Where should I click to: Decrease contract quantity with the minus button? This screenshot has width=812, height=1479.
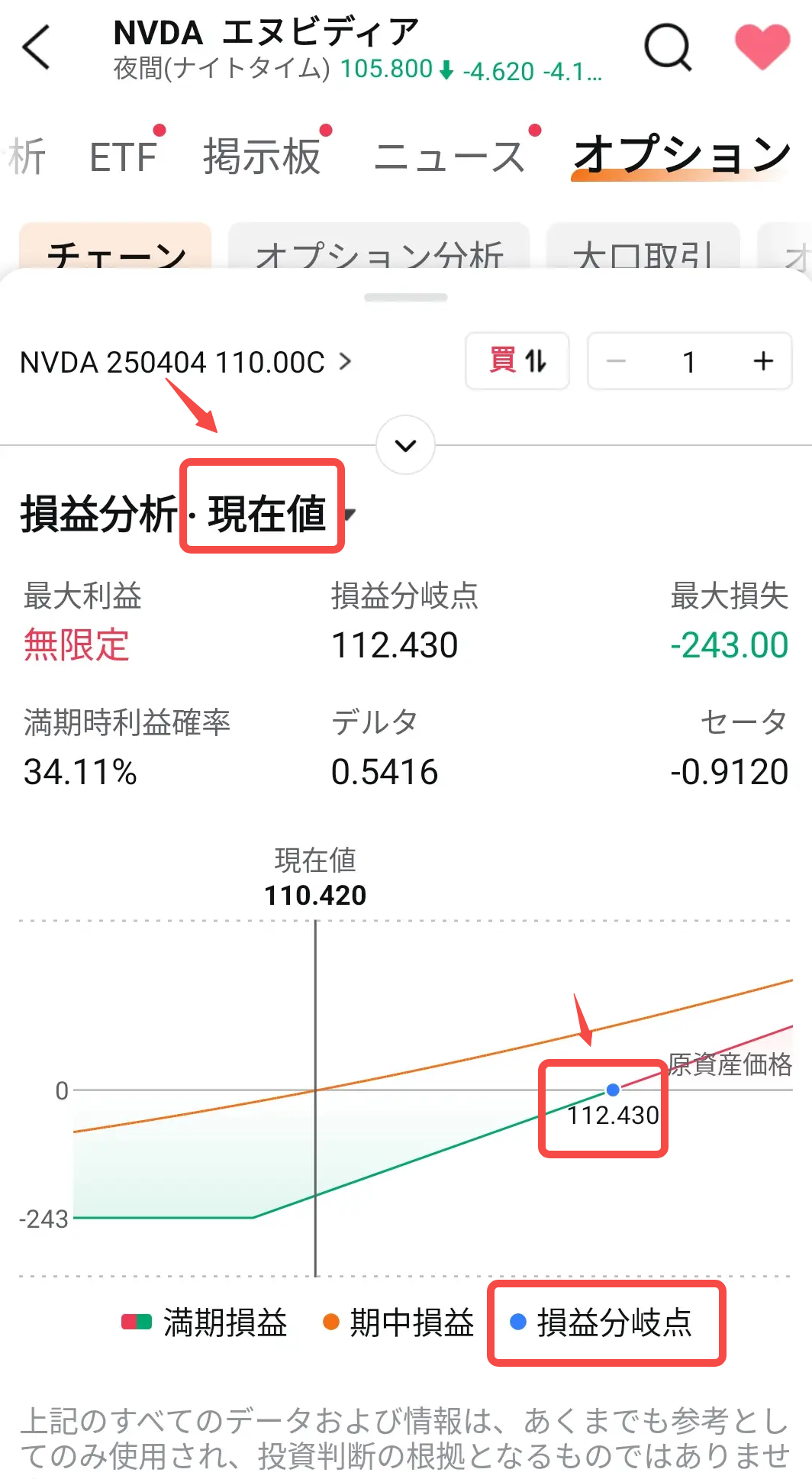(x=617, y=361)
